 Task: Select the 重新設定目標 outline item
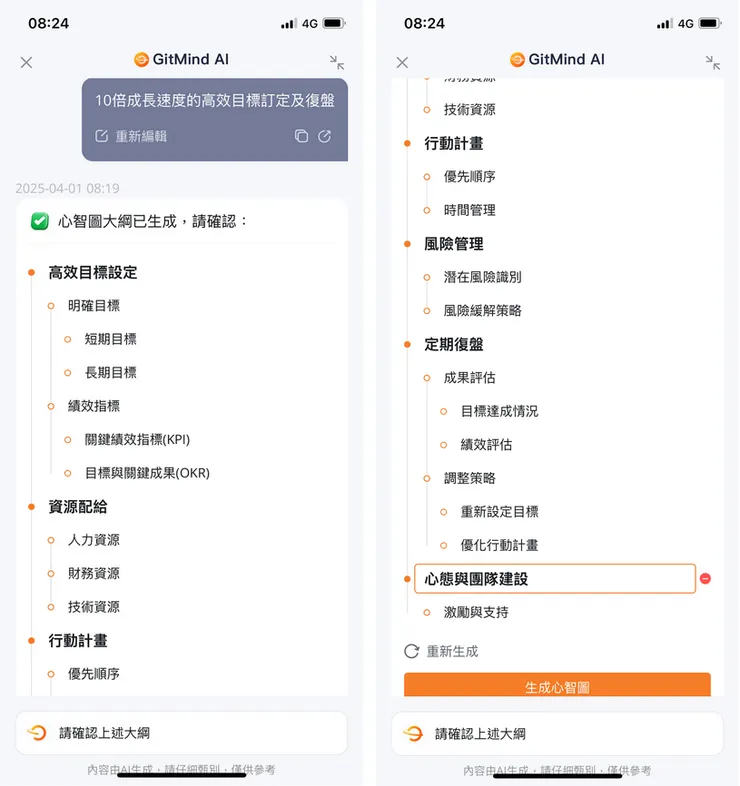tap(499, 511)
